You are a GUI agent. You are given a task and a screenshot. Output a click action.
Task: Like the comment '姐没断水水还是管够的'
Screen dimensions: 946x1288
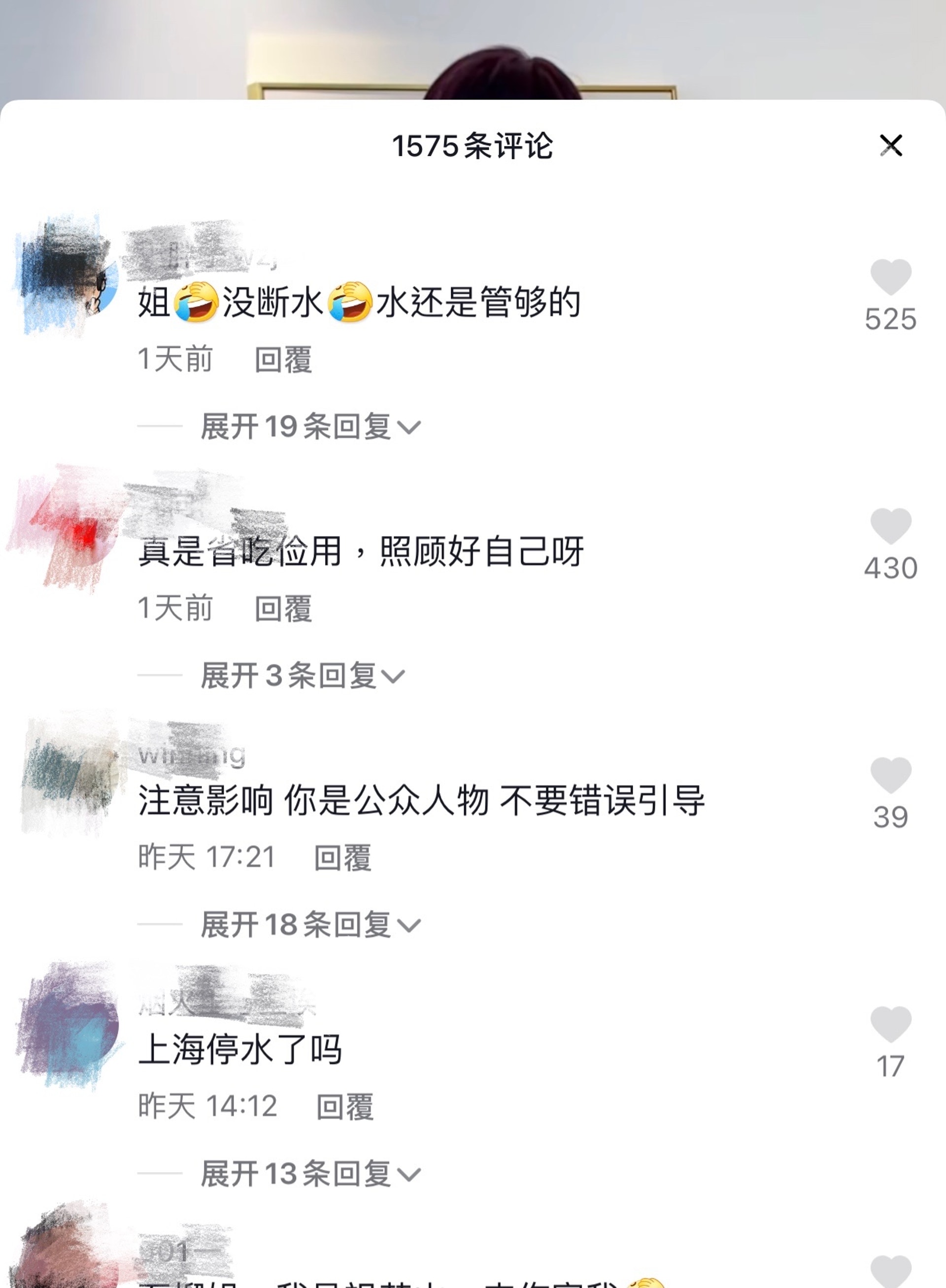click(x=890, y=277)
